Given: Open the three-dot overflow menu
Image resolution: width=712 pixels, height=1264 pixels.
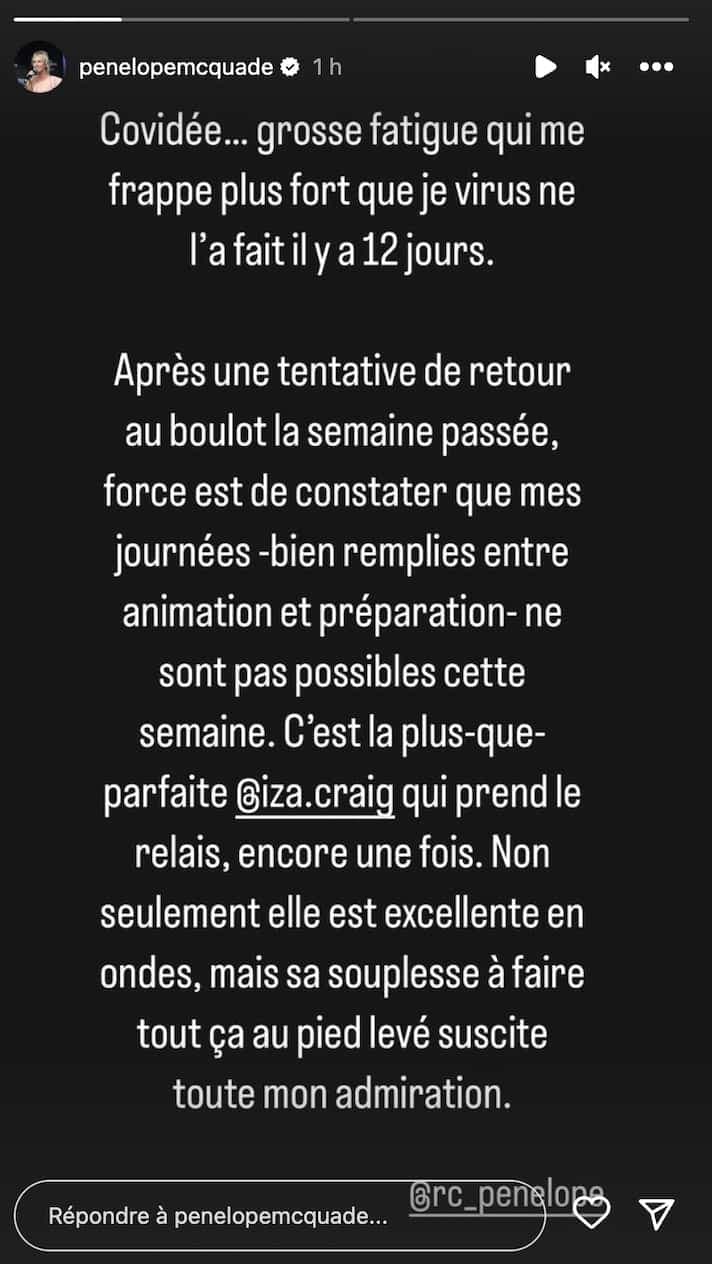Looking at the screenshot, I should (656, 67).
